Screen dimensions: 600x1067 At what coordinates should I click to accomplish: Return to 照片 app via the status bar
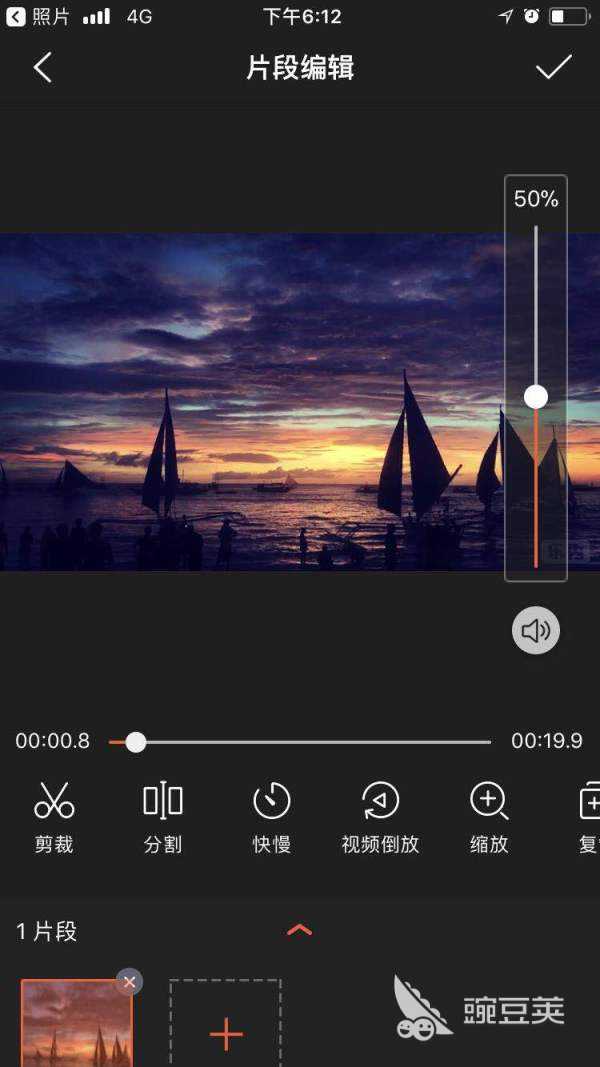click(x=40, y=16)
